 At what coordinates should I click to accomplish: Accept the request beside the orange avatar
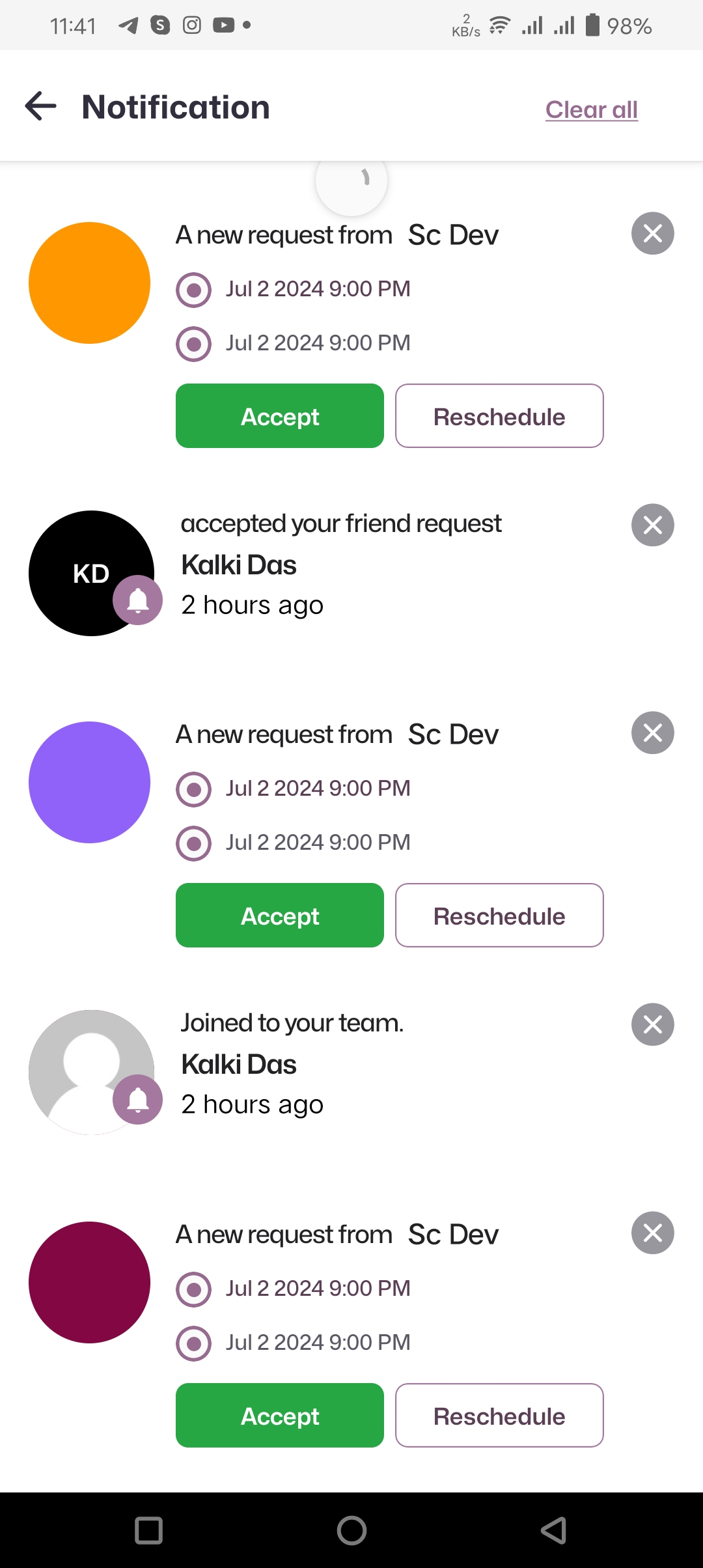(279, 416)
